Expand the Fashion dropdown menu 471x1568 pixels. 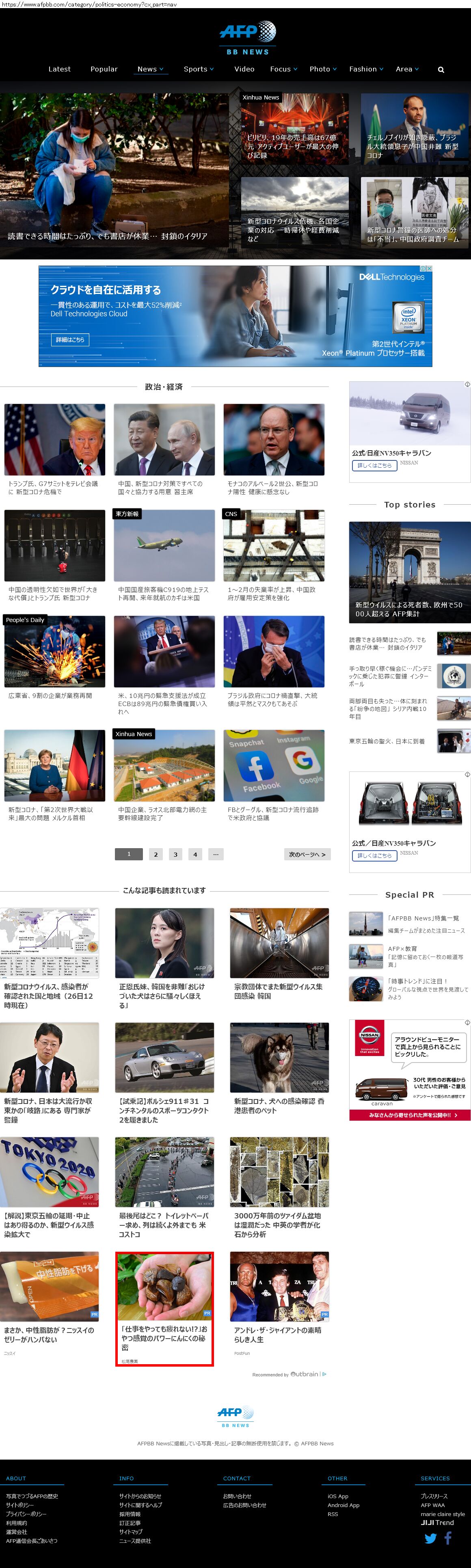(366, 69)
